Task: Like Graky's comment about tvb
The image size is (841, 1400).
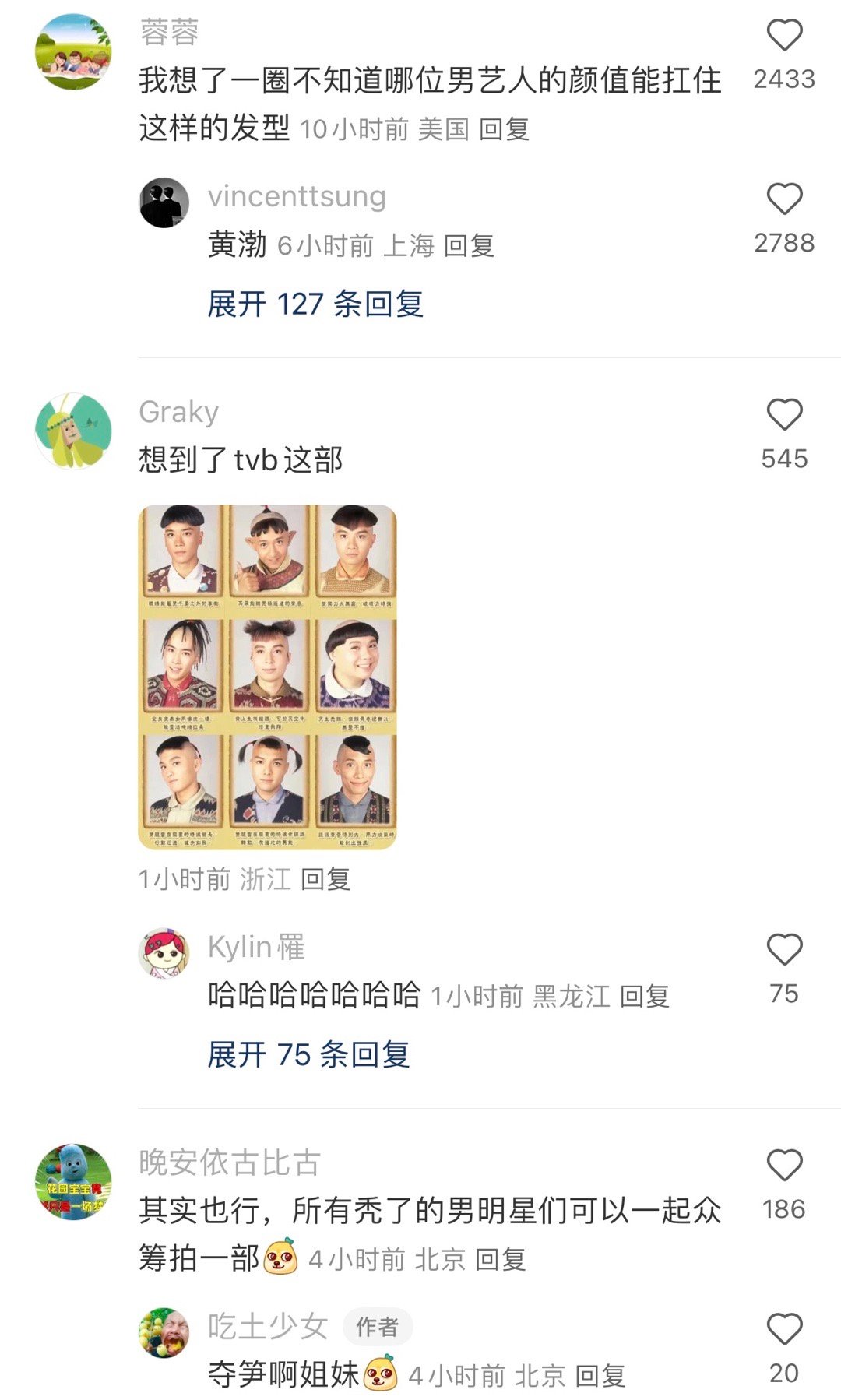Action: [x=784, y=415]
